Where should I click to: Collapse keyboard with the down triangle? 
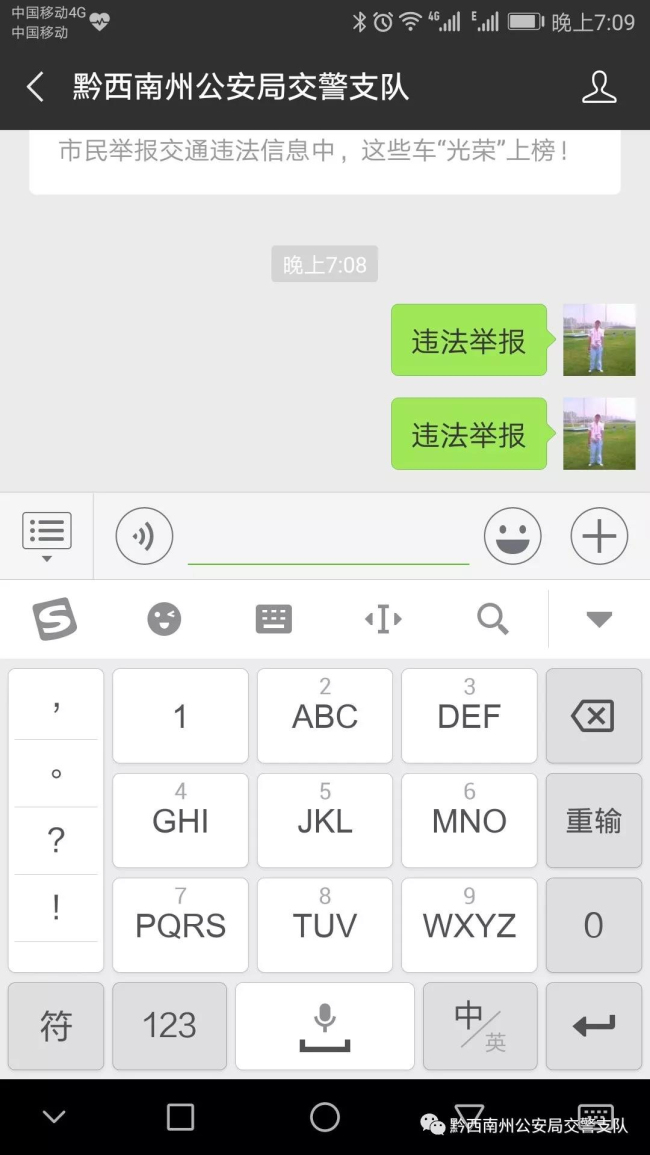[x=599, y=619]
